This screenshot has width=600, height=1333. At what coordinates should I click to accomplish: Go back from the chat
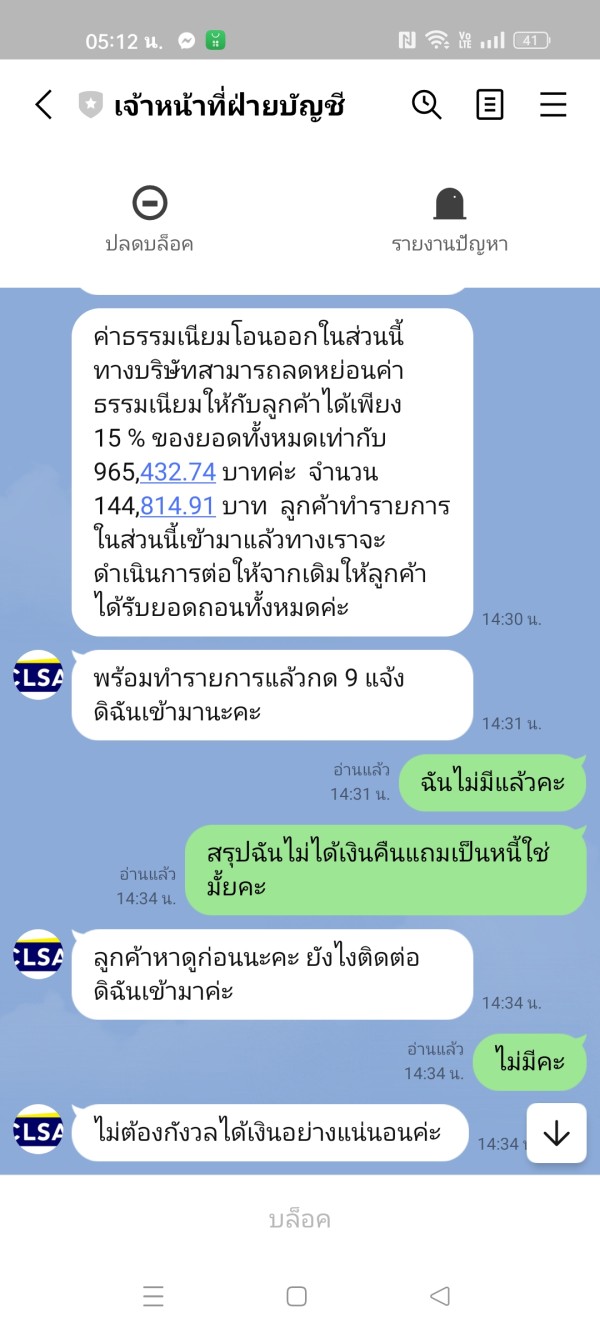click(x=43, y=104)
